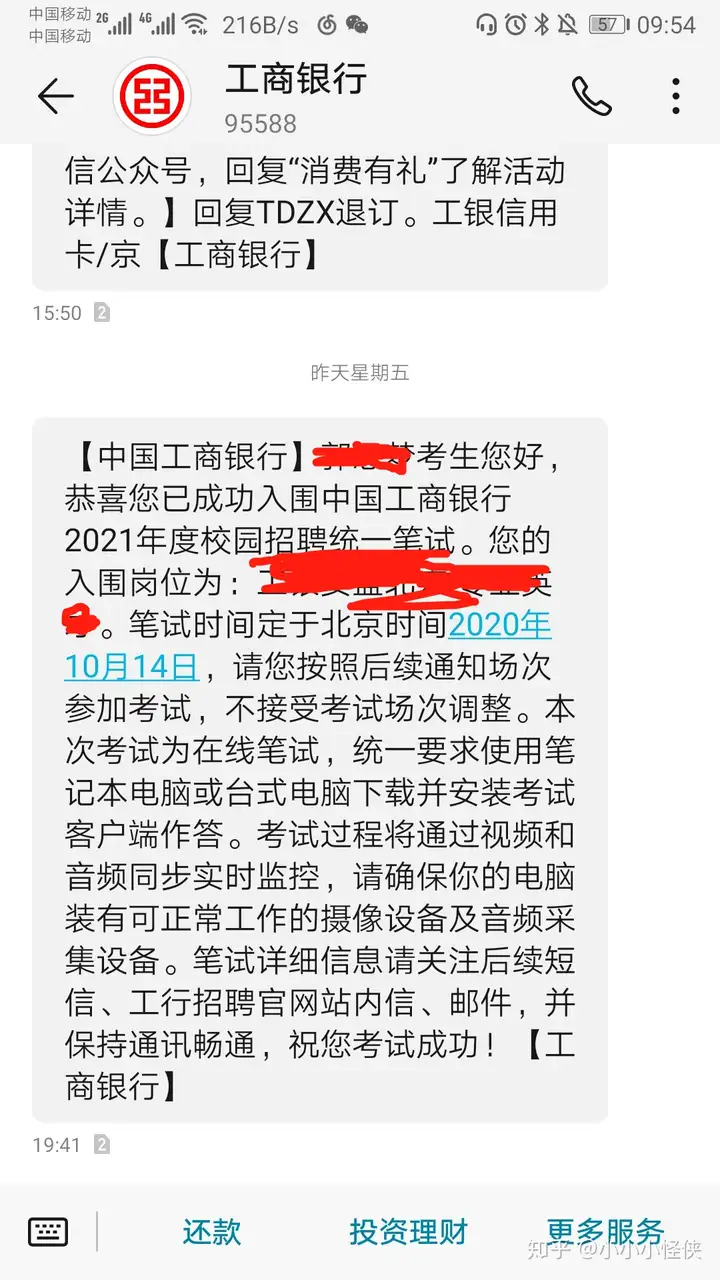Call 95588 with the phone icon
The image size is (720, 1280).
[x=591, y=96]
